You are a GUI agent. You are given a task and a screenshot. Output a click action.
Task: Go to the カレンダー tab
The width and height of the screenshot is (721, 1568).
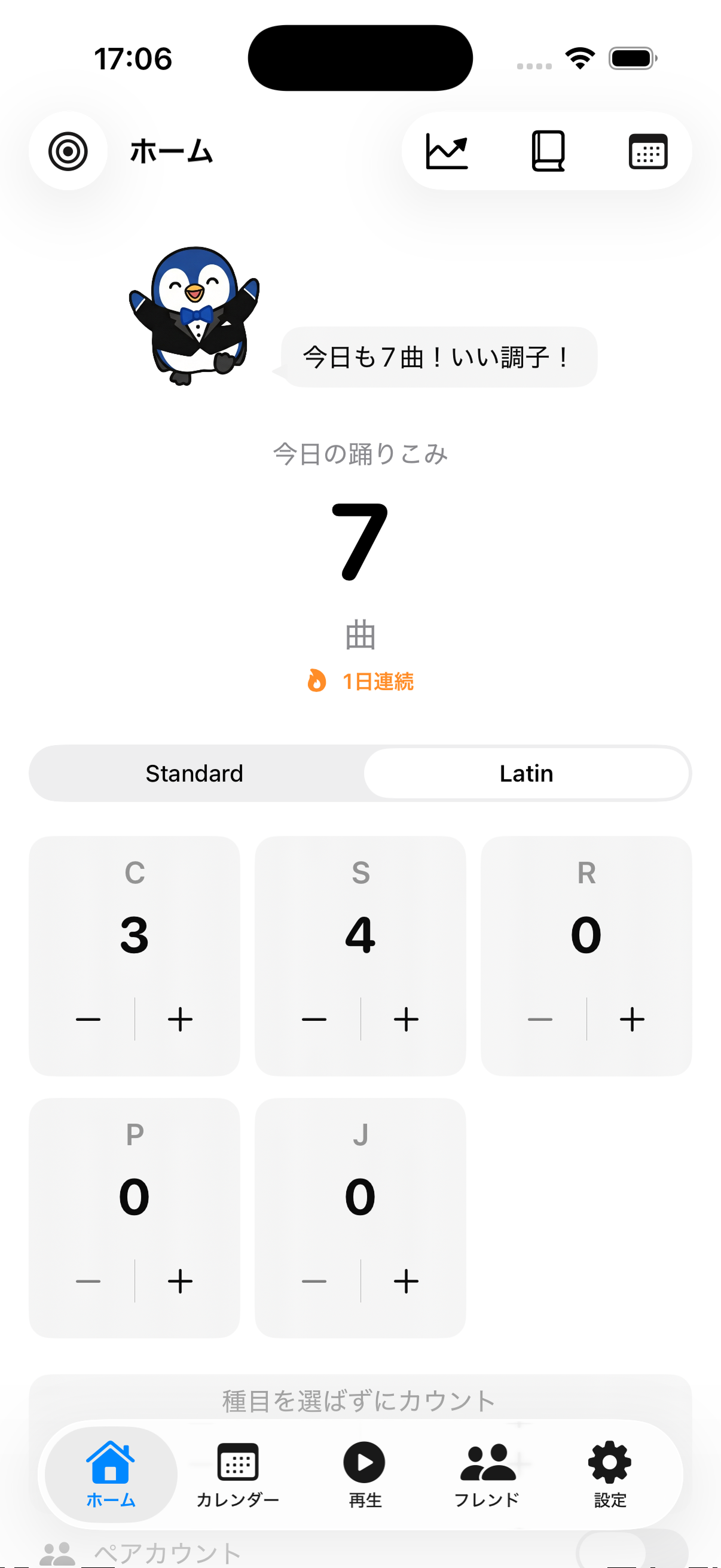pos(237,1474)
